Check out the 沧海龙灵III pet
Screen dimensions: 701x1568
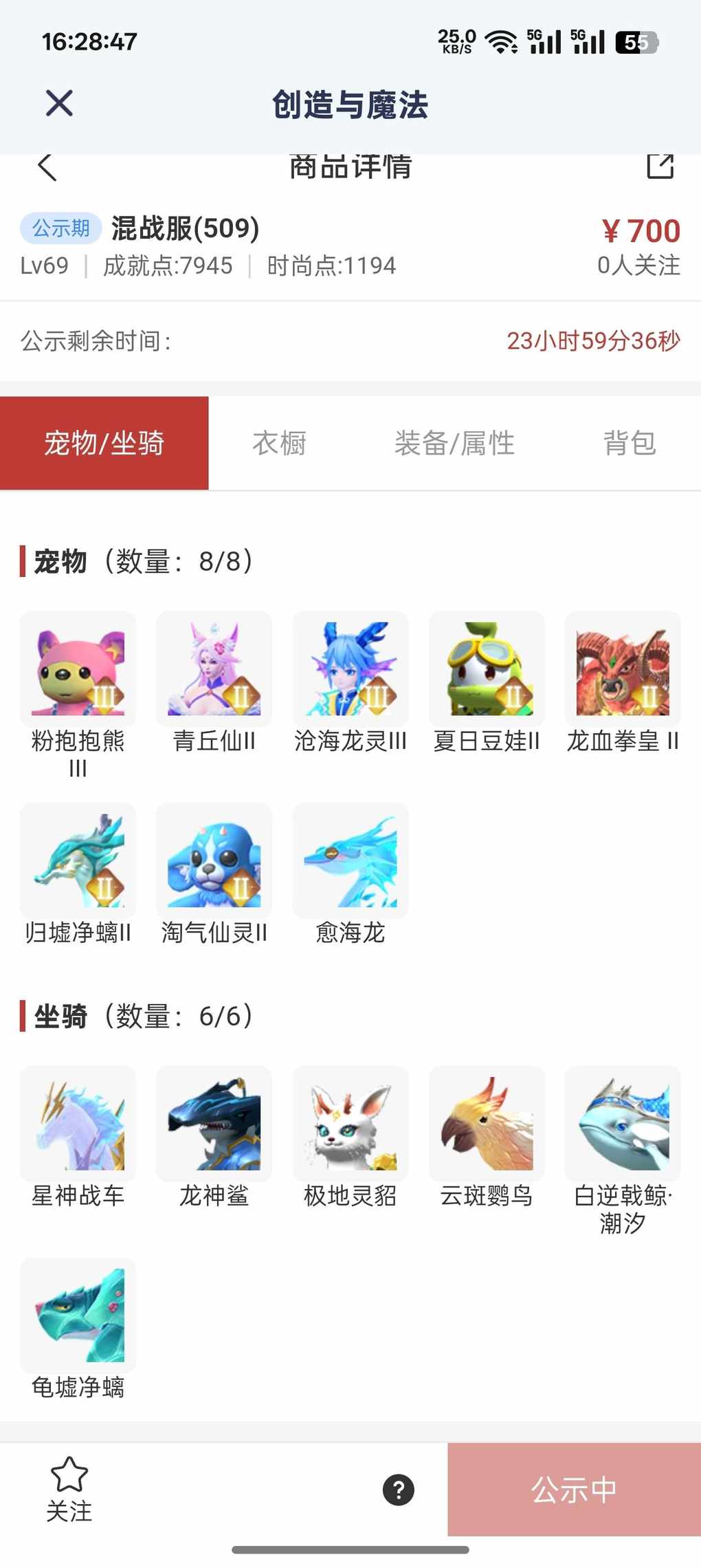pyautogui.click(x=350, y=669)
